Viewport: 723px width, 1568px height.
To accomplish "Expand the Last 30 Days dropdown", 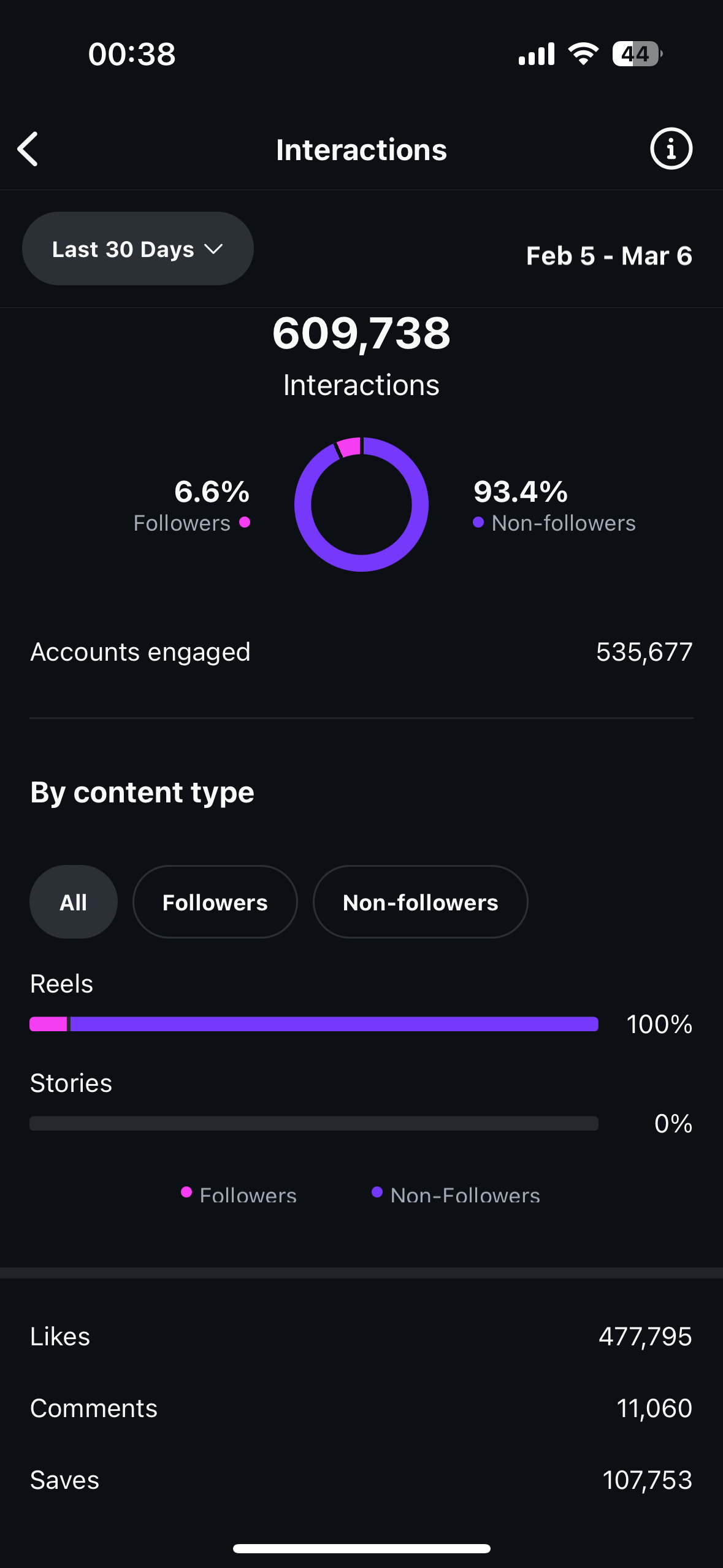I will [x=138, y=248].
